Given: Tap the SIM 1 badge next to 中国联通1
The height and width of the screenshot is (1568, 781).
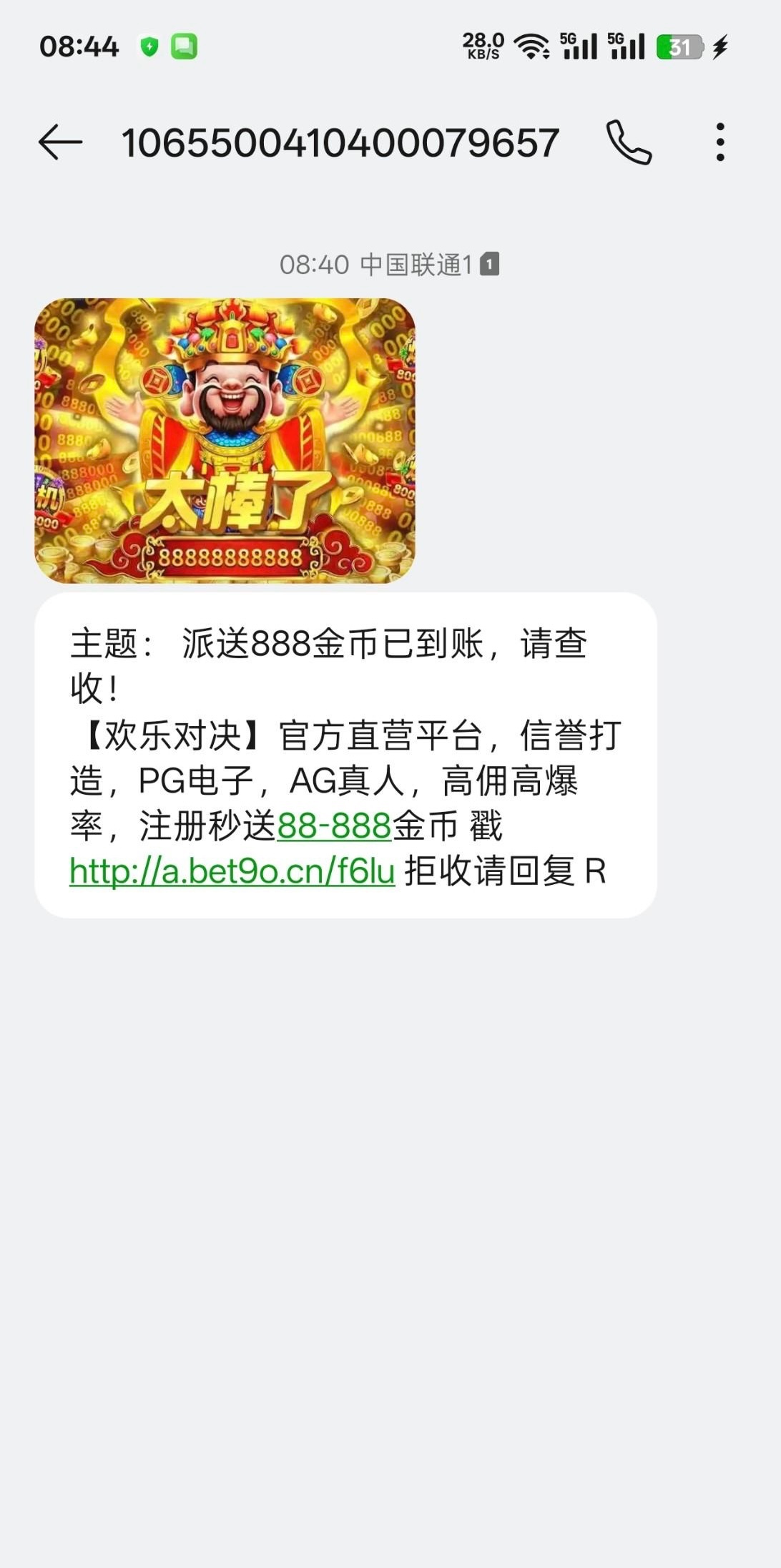Looking at the screenshot, I should pyautogui.click(x=489, y=265).
